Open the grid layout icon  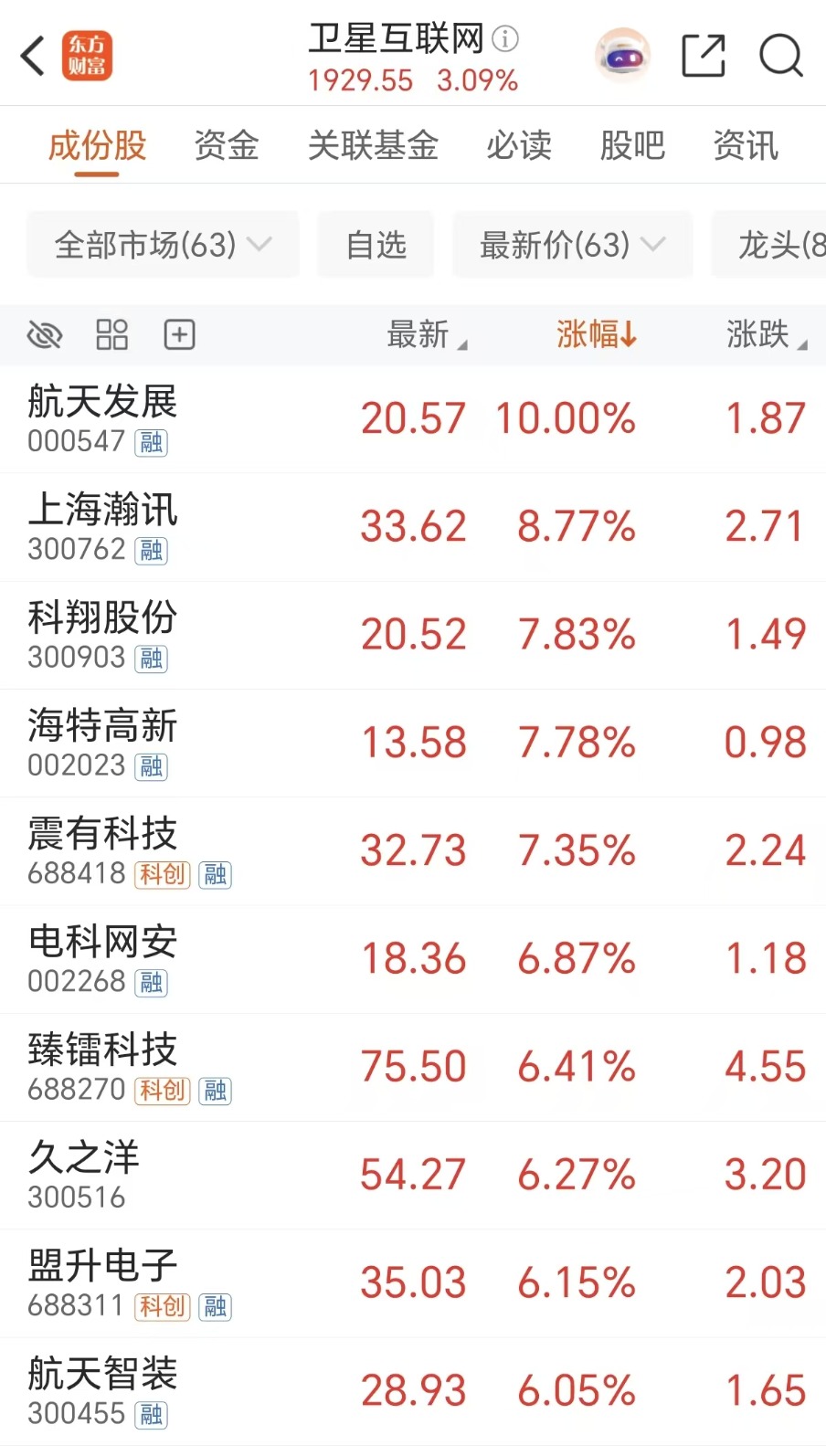click(112, 335)
